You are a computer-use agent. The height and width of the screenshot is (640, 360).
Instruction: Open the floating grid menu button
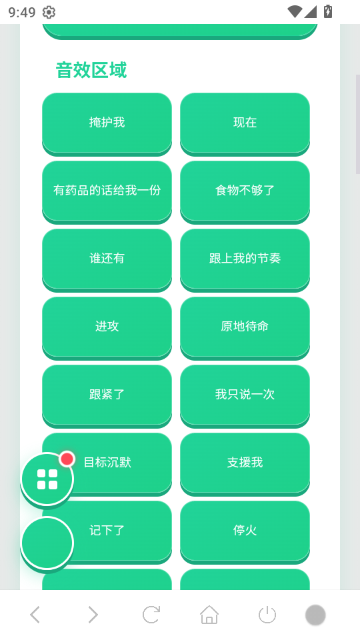(47, 479)
